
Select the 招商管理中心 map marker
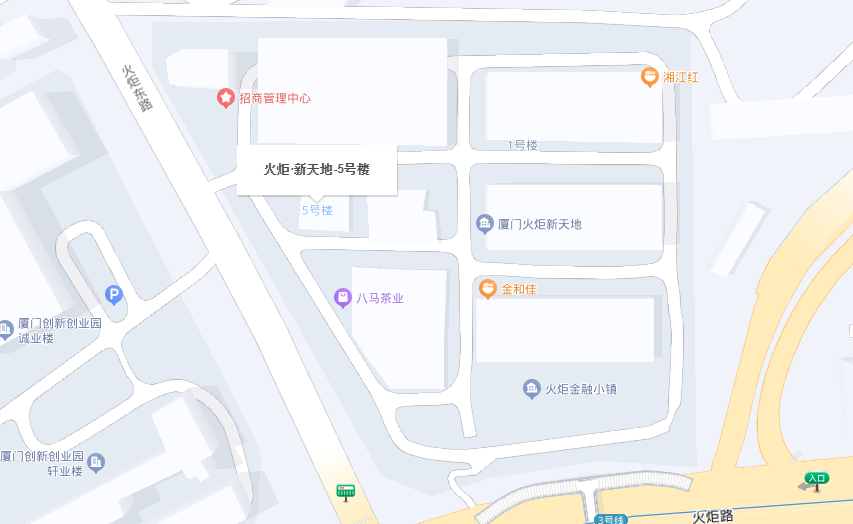(x=227, y=98)
